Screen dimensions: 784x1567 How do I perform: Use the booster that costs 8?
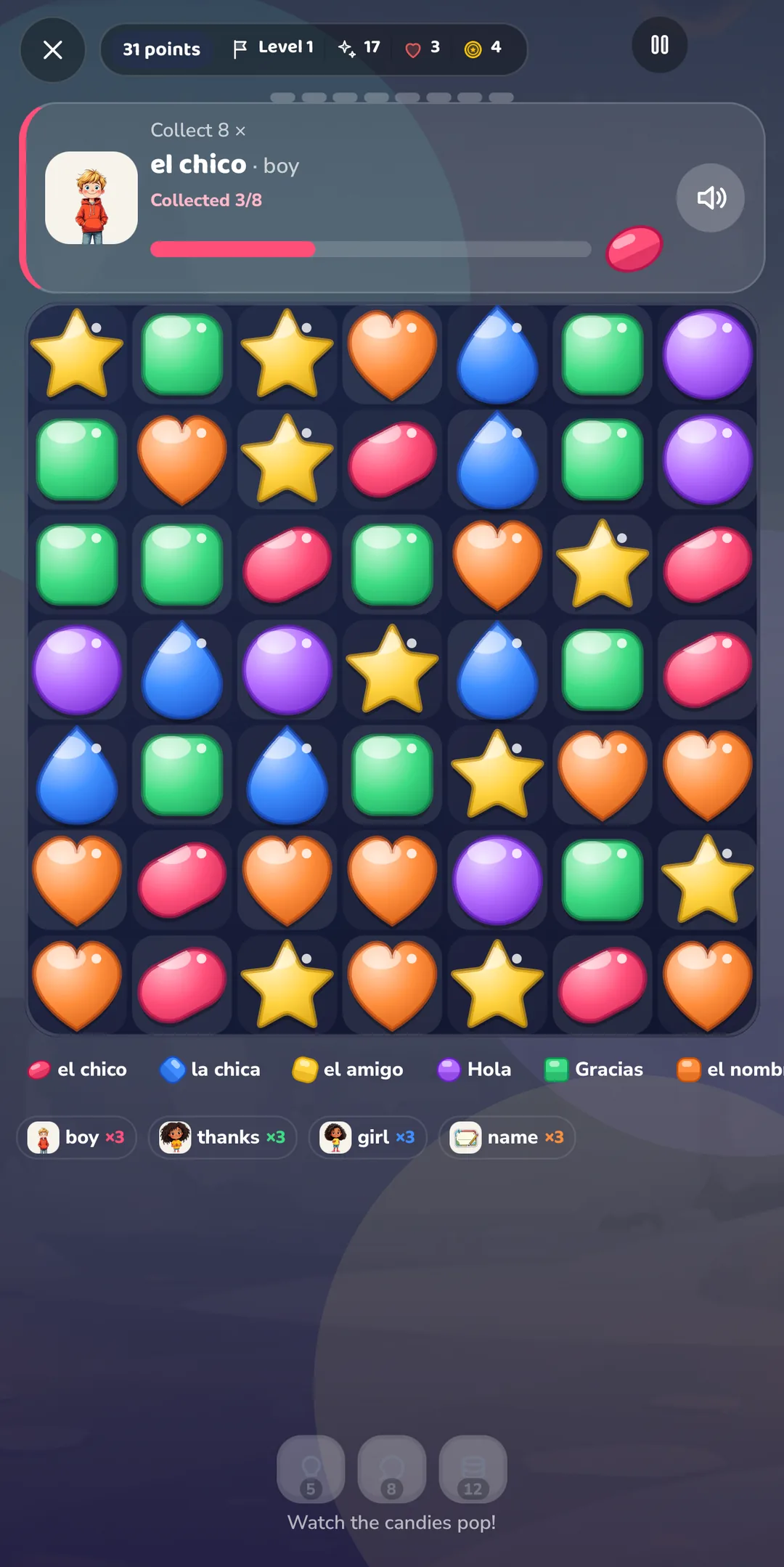pyautogui.click(x=392, y=1469)
